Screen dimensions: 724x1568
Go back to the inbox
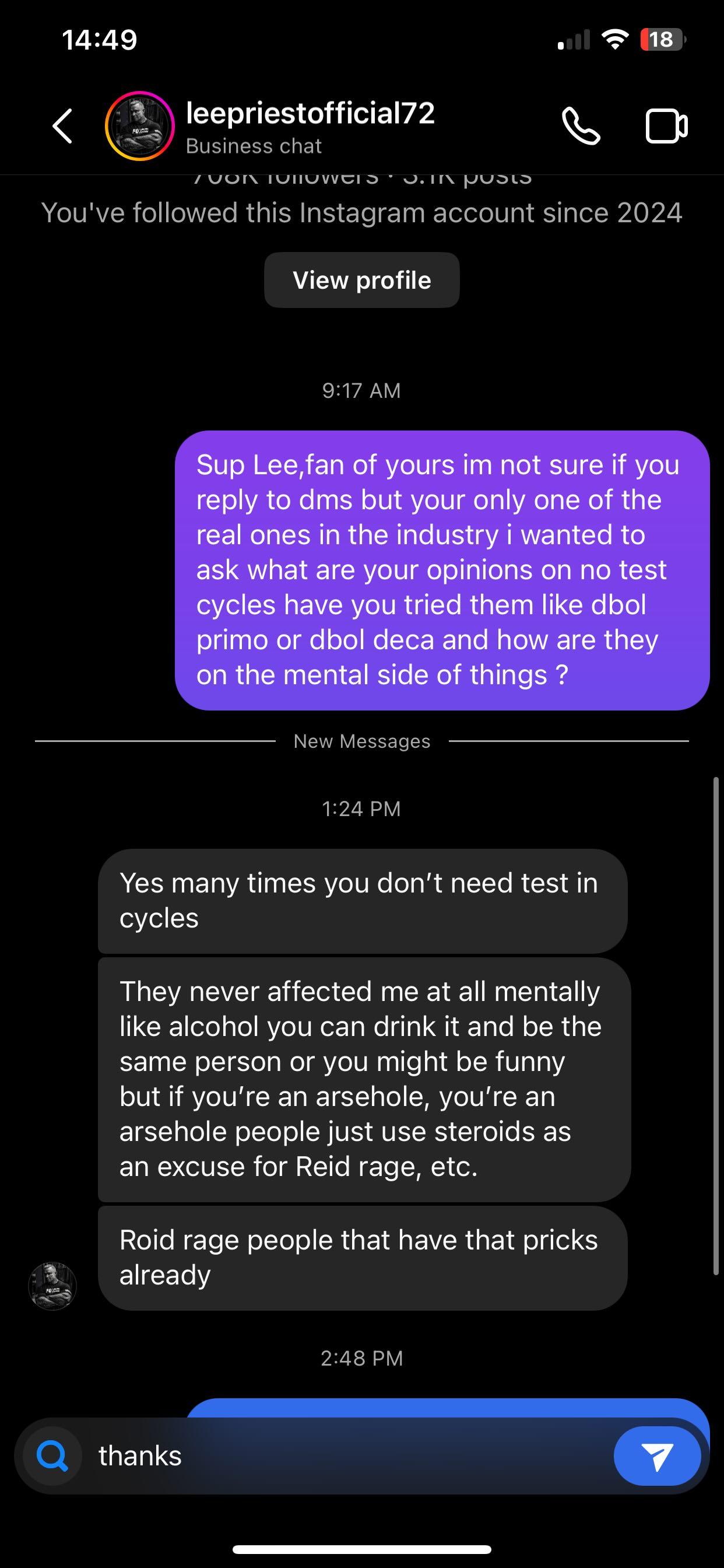coord(63,127)
